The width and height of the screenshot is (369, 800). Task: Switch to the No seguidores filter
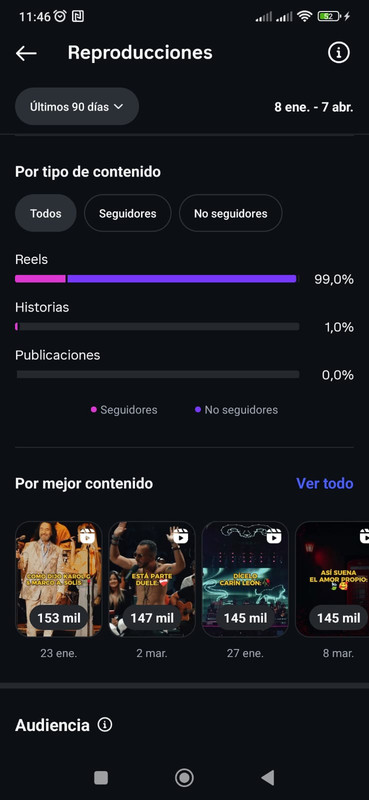click(230, 213)
